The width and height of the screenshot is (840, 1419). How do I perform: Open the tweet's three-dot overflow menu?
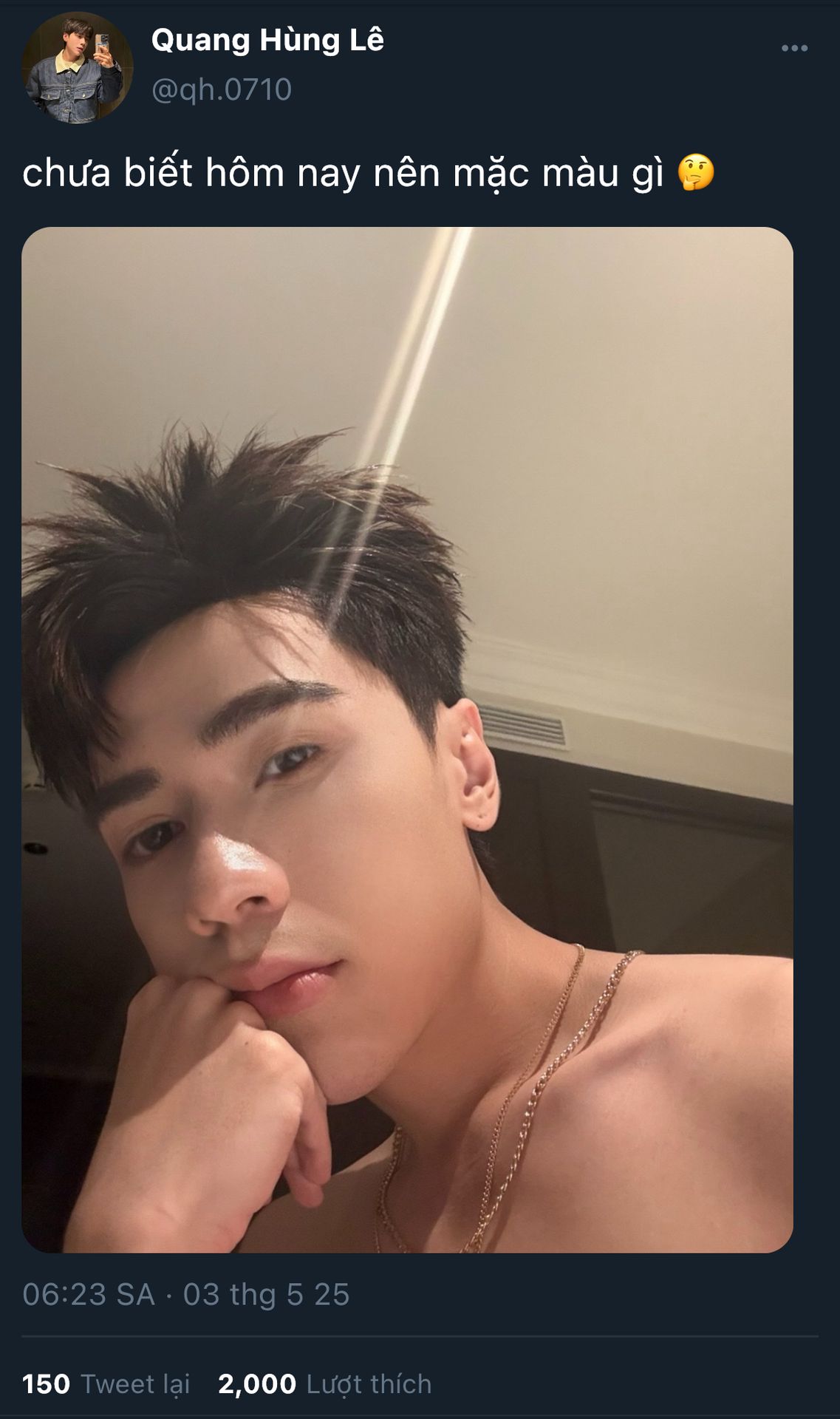coord(793,49)
